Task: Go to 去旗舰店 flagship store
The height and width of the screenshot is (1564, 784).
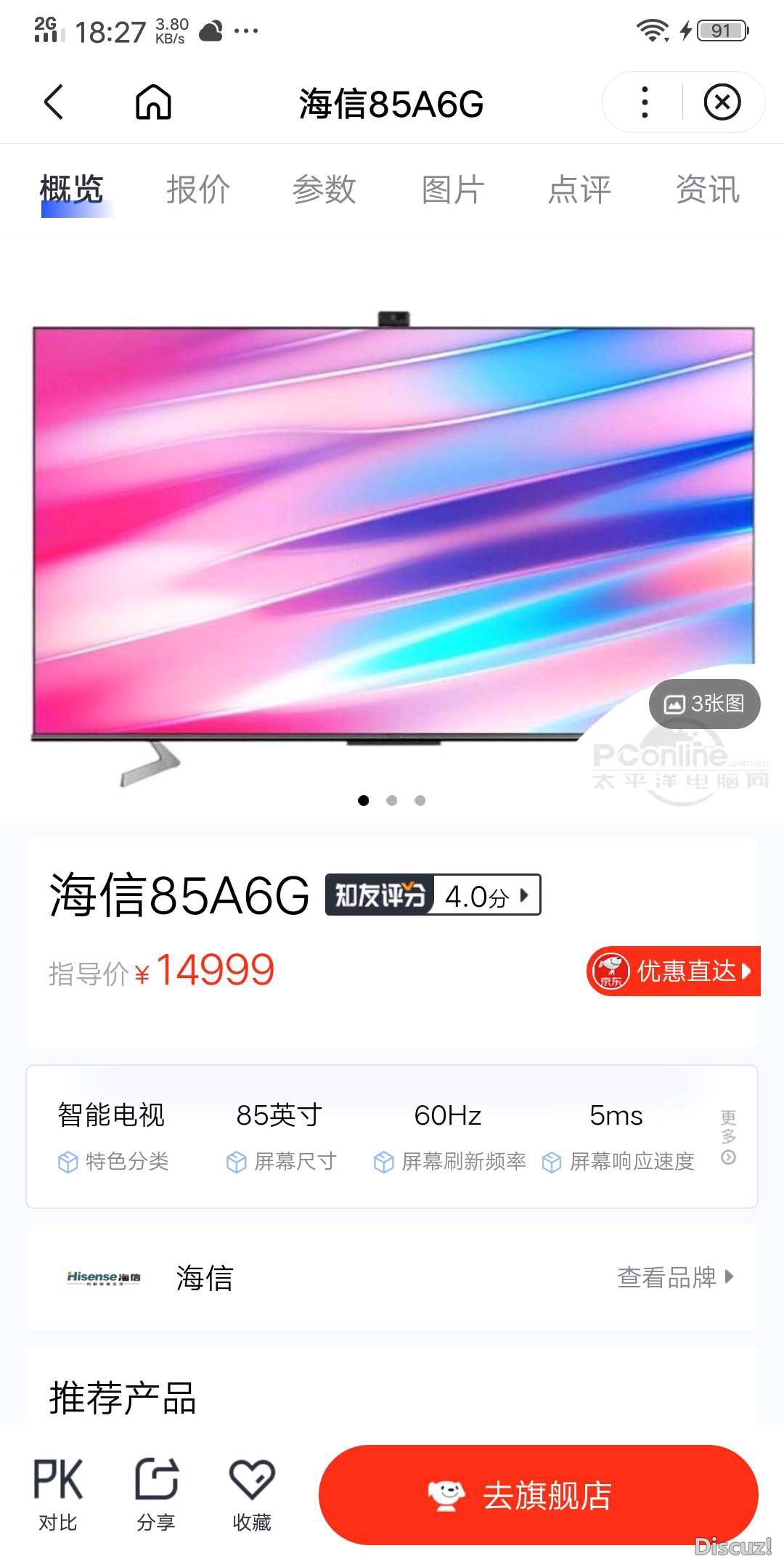Action: click(538, 1495)
